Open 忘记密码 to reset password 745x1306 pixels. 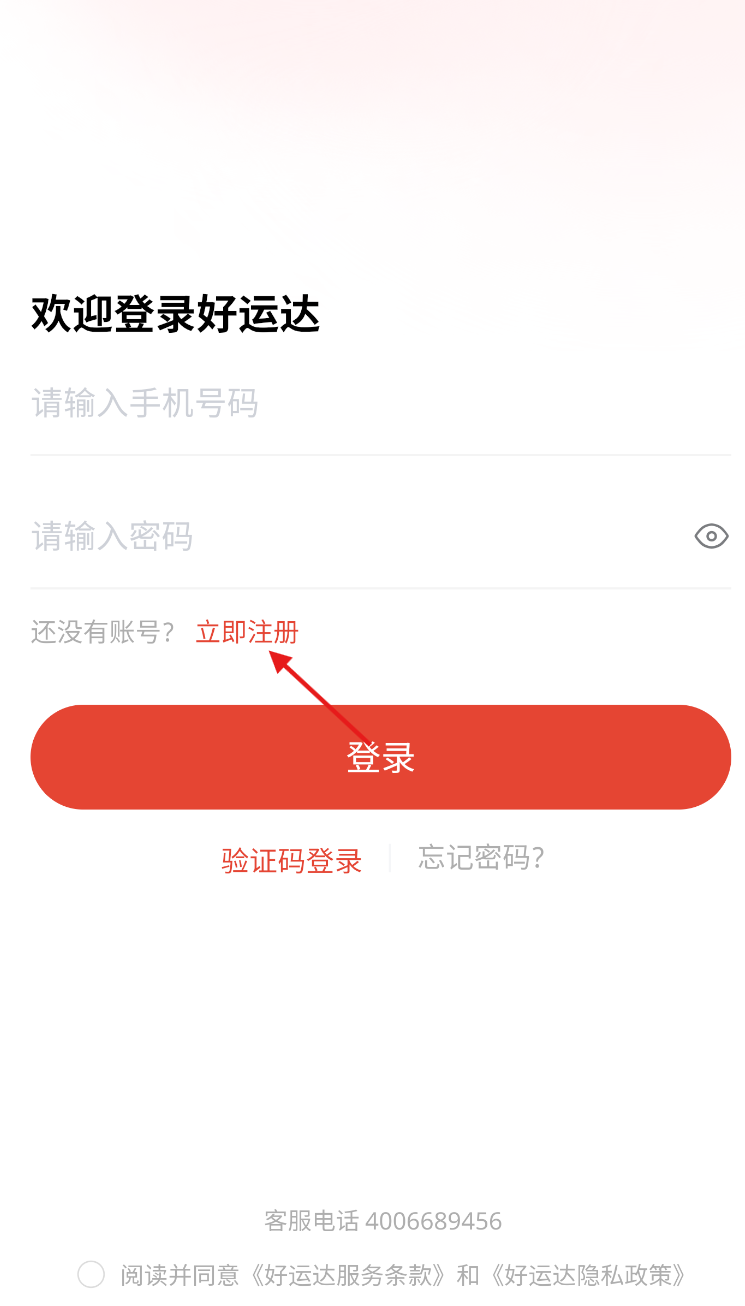tap(481, 858)
